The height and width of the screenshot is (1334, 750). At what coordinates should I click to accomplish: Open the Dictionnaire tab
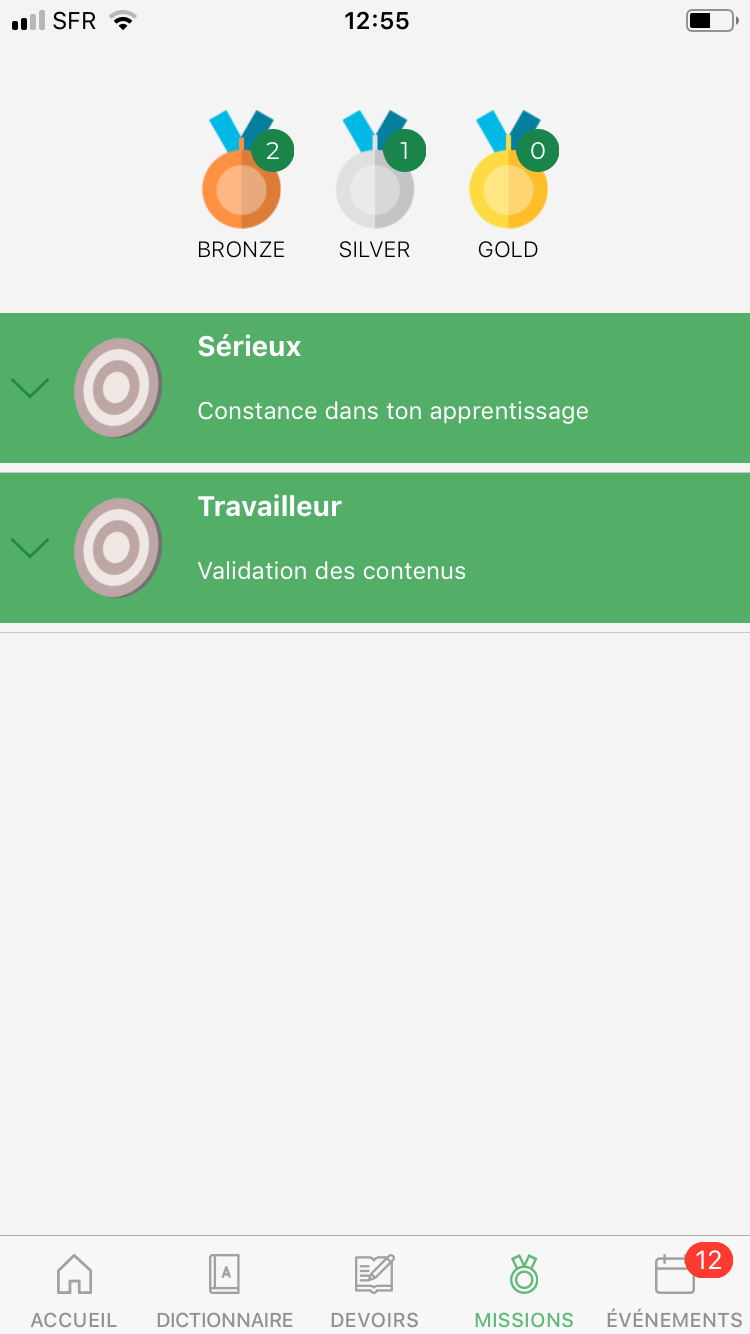pos(224,1290)
